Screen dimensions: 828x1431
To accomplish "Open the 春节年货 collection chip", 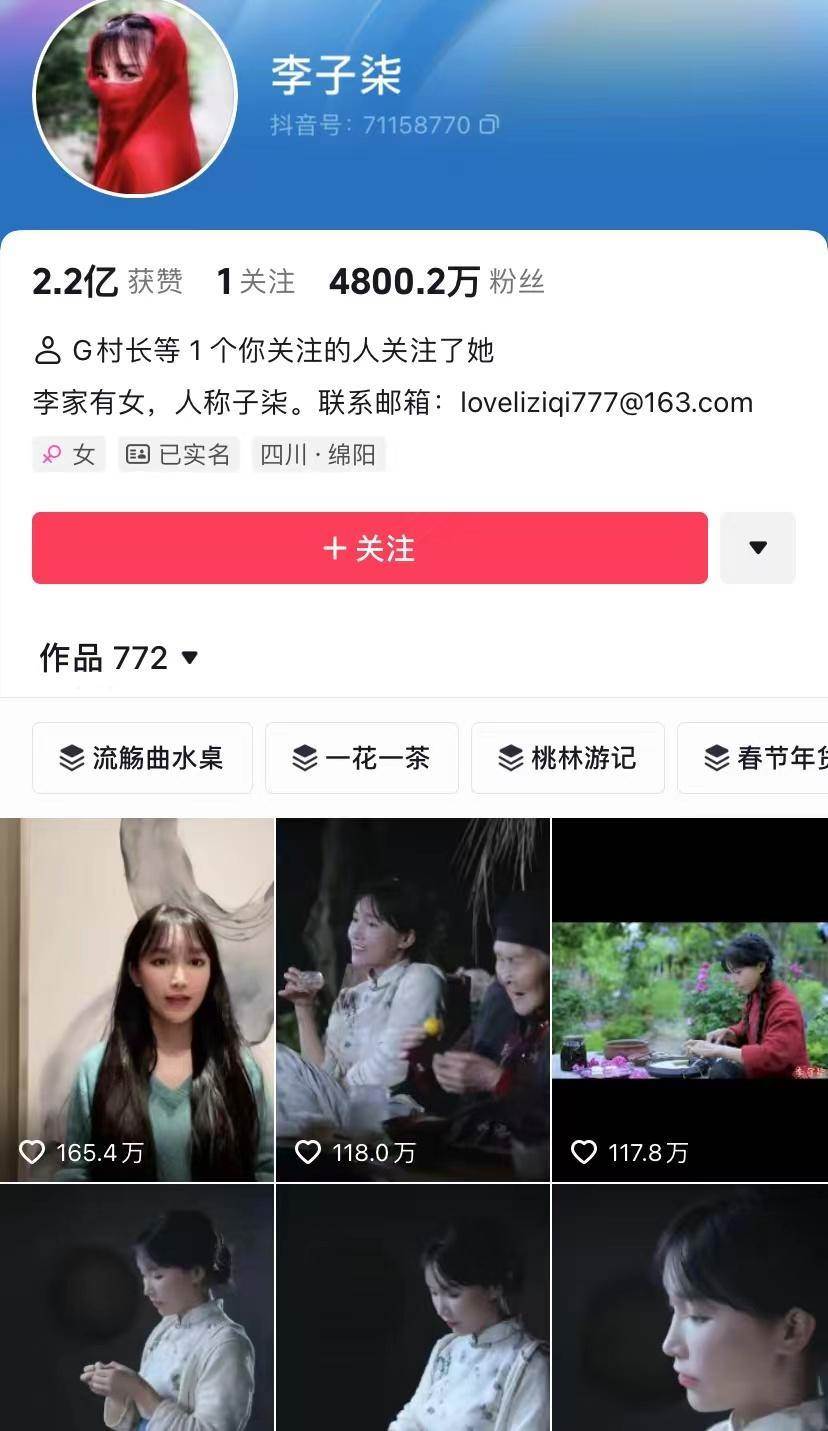I will [760, 758].
